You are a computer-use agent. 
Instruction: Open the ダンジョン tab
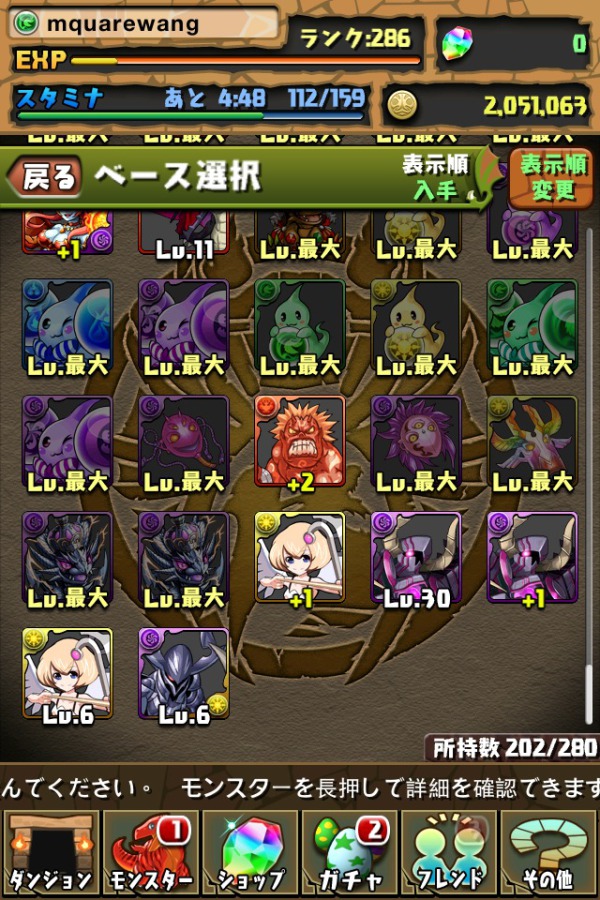[x=50, y=853]
